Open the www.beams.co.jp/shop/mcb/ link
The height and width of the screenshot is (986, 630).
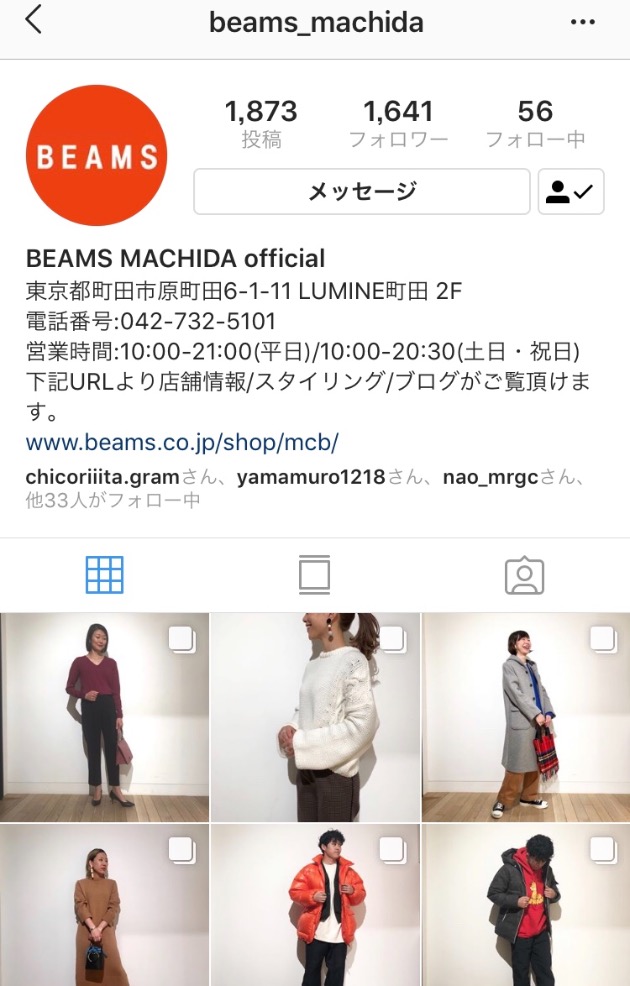[182, 442]
